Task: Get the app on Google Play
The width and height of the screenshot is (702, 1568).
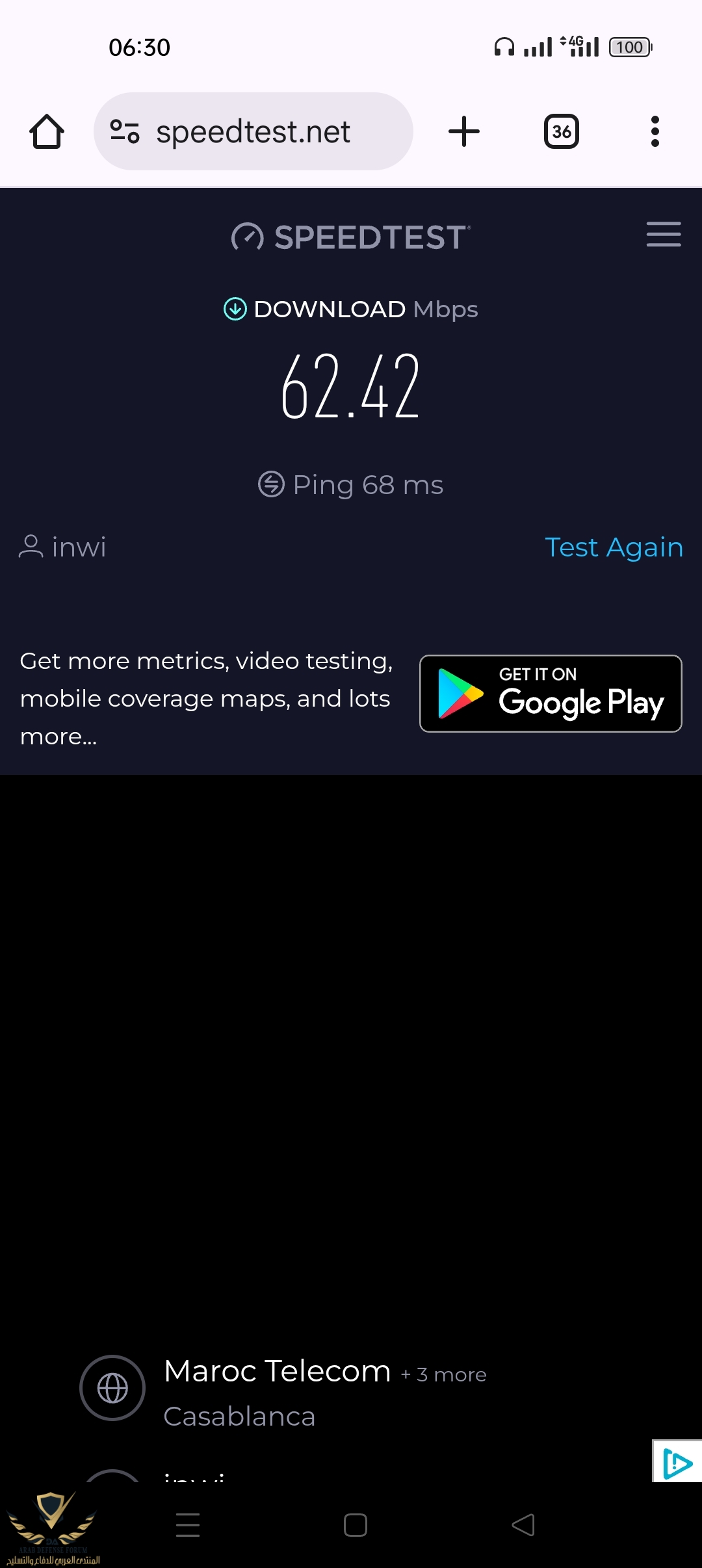Action: 551,694
